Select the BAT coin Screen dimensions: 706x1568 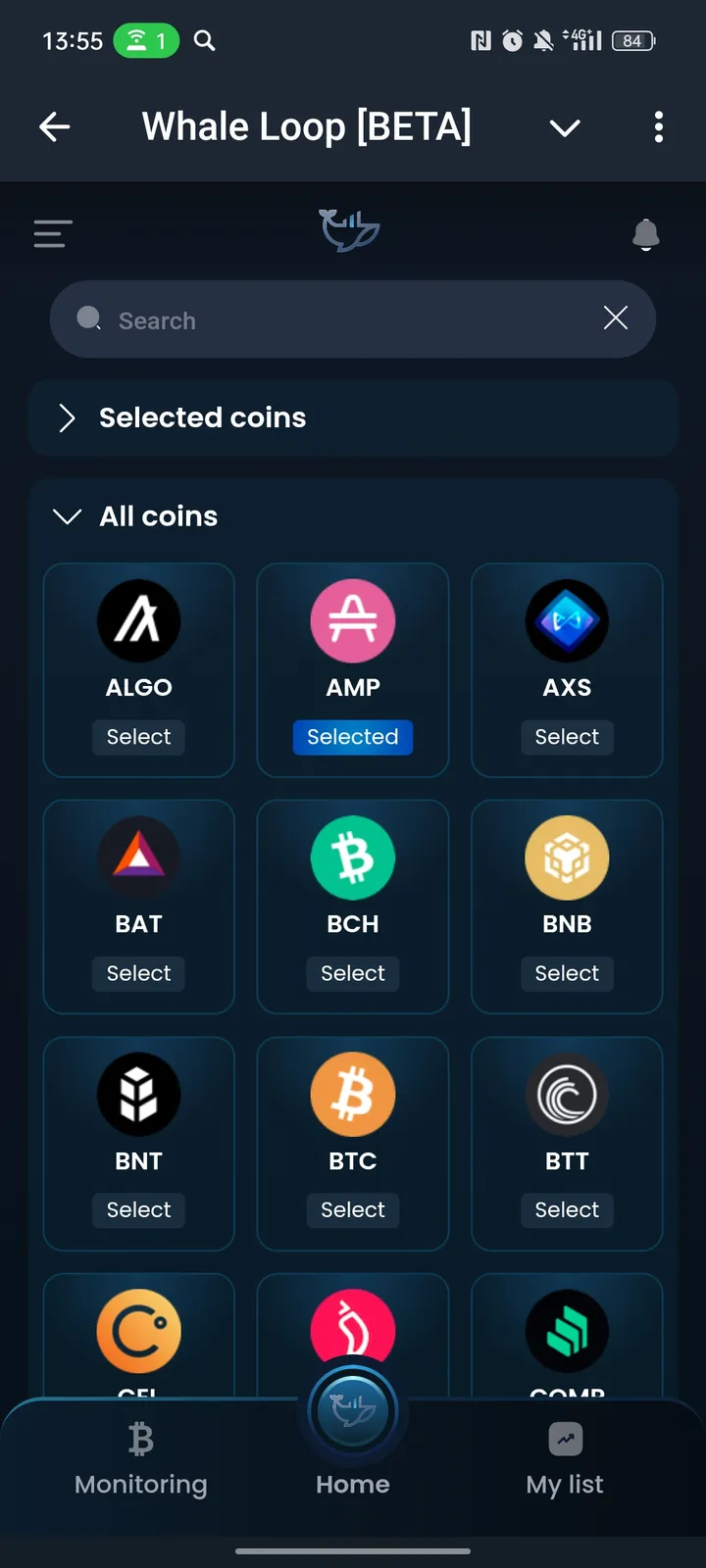click(138, 973)
